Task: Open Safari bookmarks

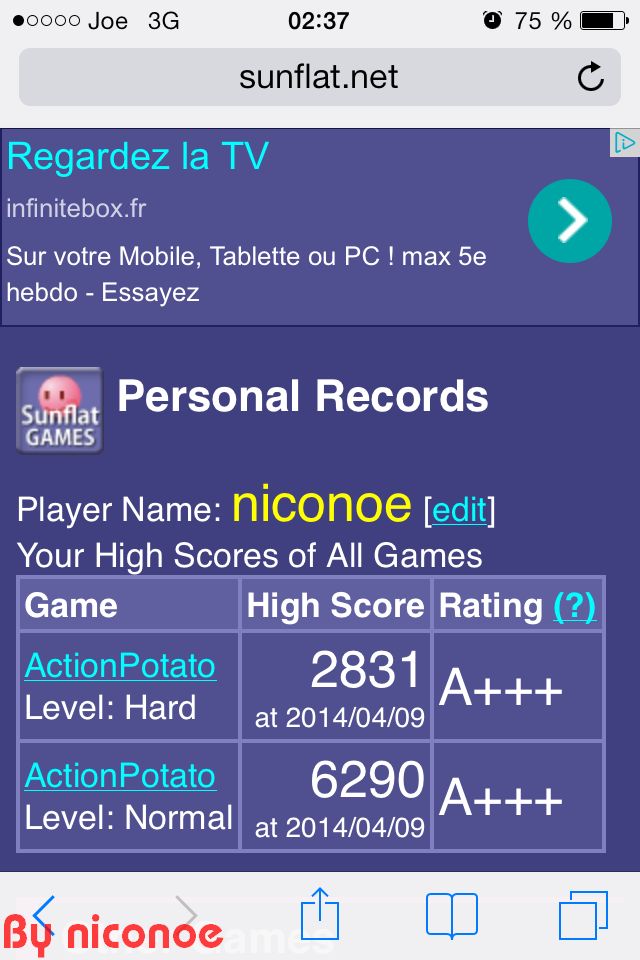Action: (x=452, y=915)
